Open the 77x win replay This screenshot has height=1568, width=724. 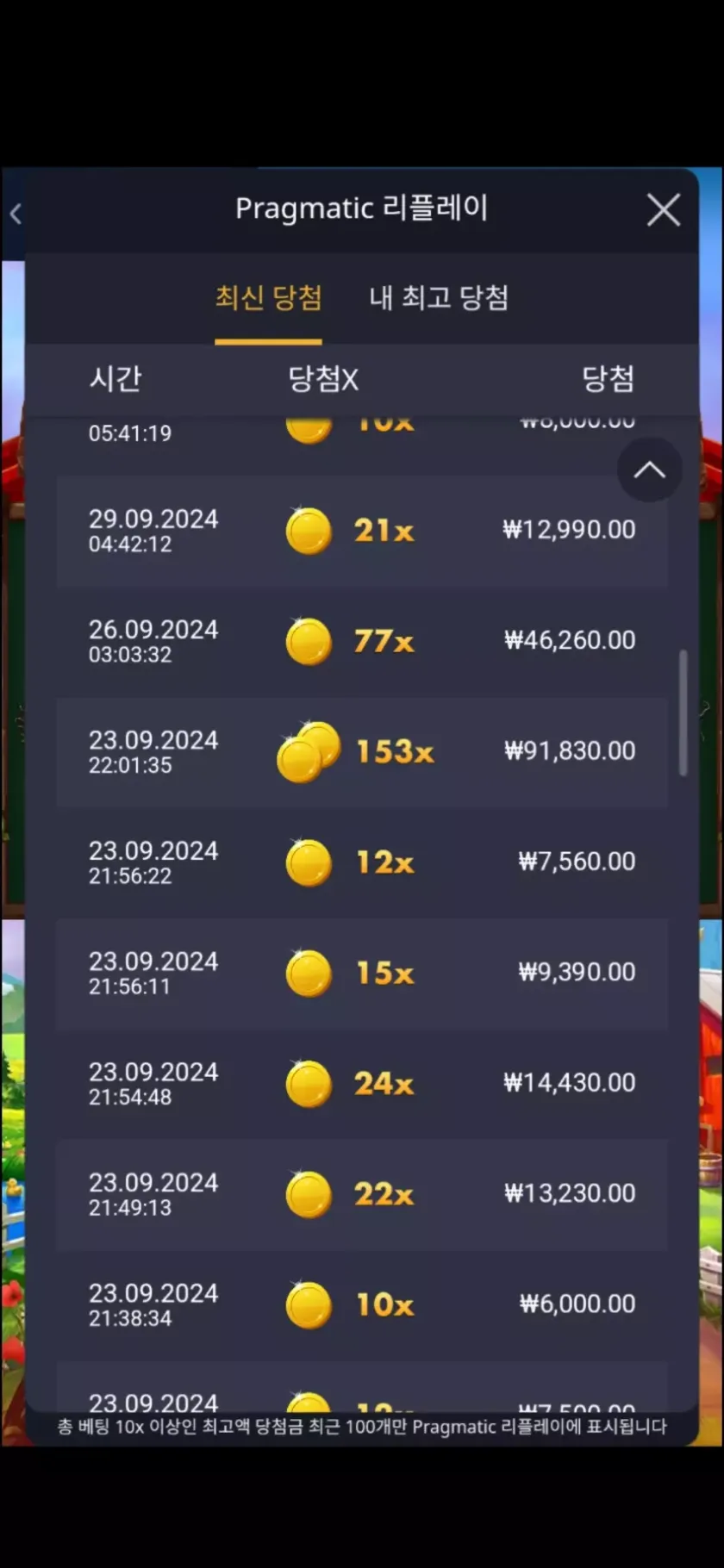click(362, 641)
